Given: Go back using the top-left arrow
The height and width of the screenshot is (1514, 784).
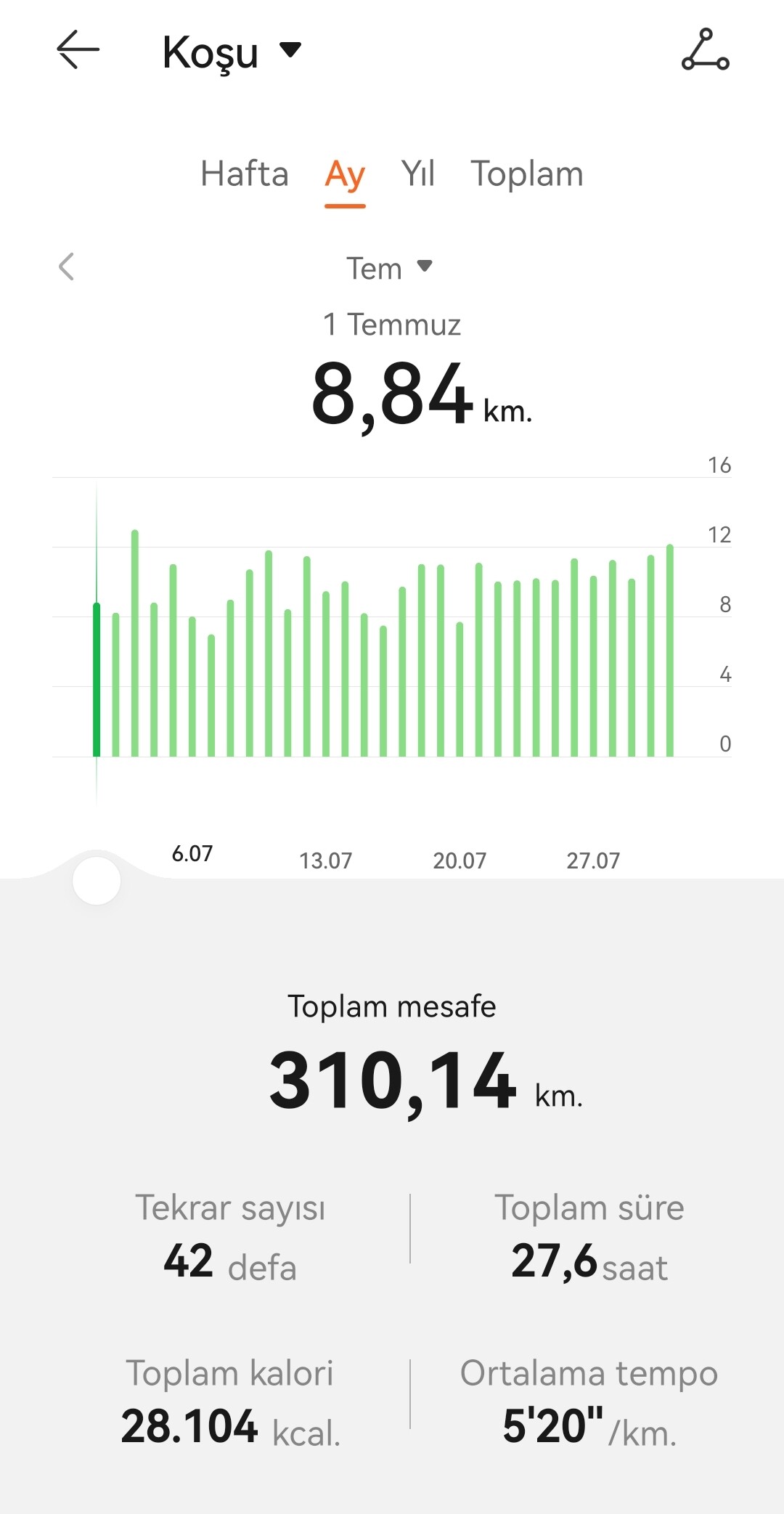Looking at the screenshot, I should [78, 50].
